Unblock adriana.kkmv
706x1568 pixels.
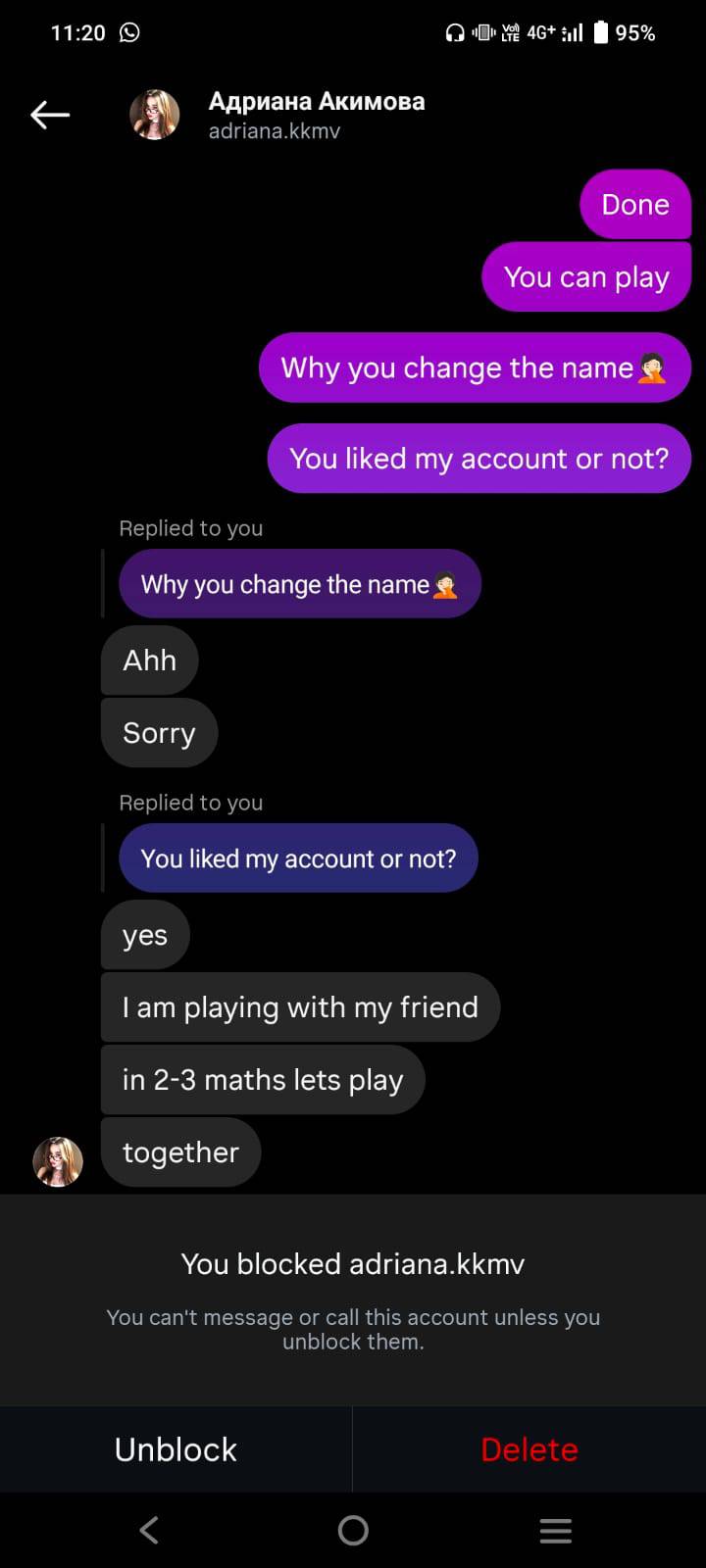(176, 1449)
